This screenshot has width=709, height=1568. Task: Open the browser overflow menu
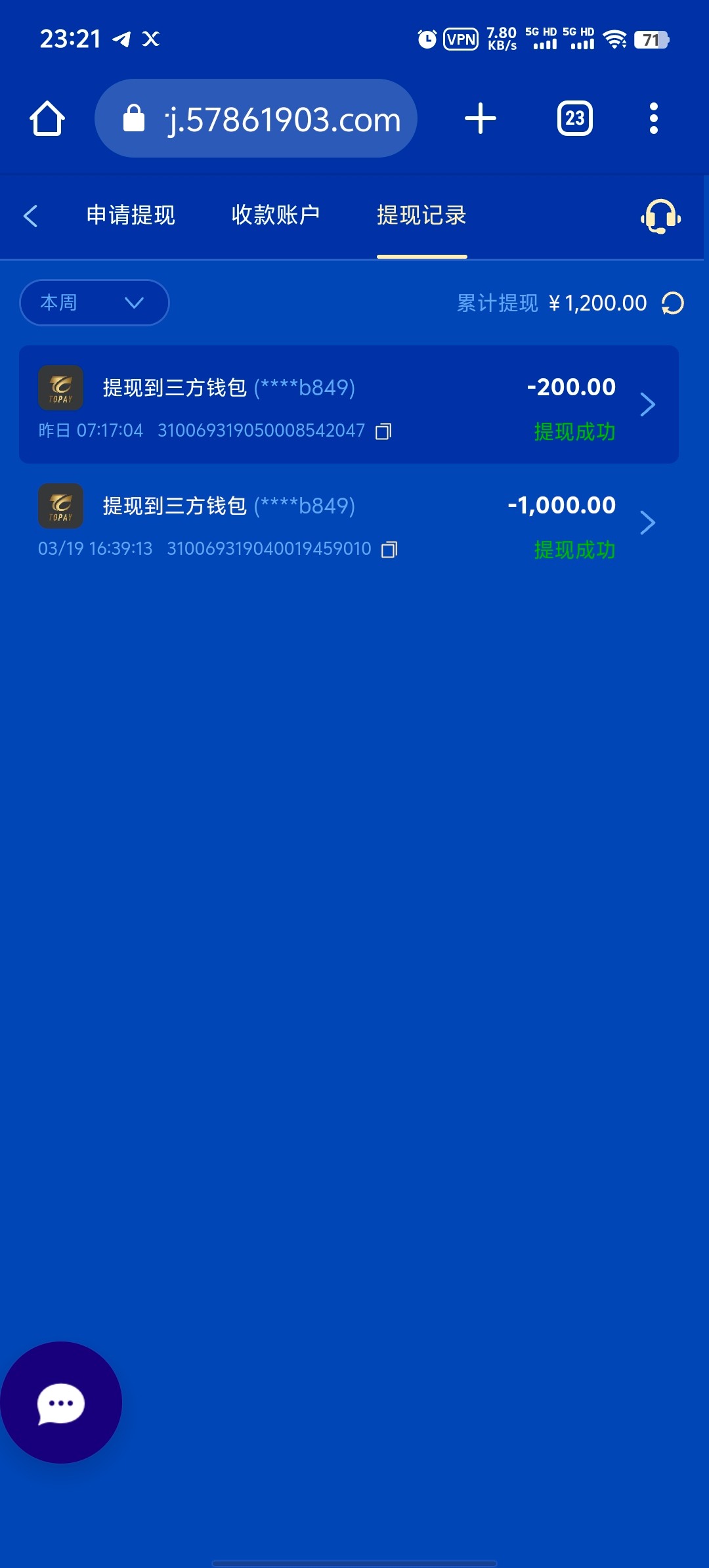point(653,119)
